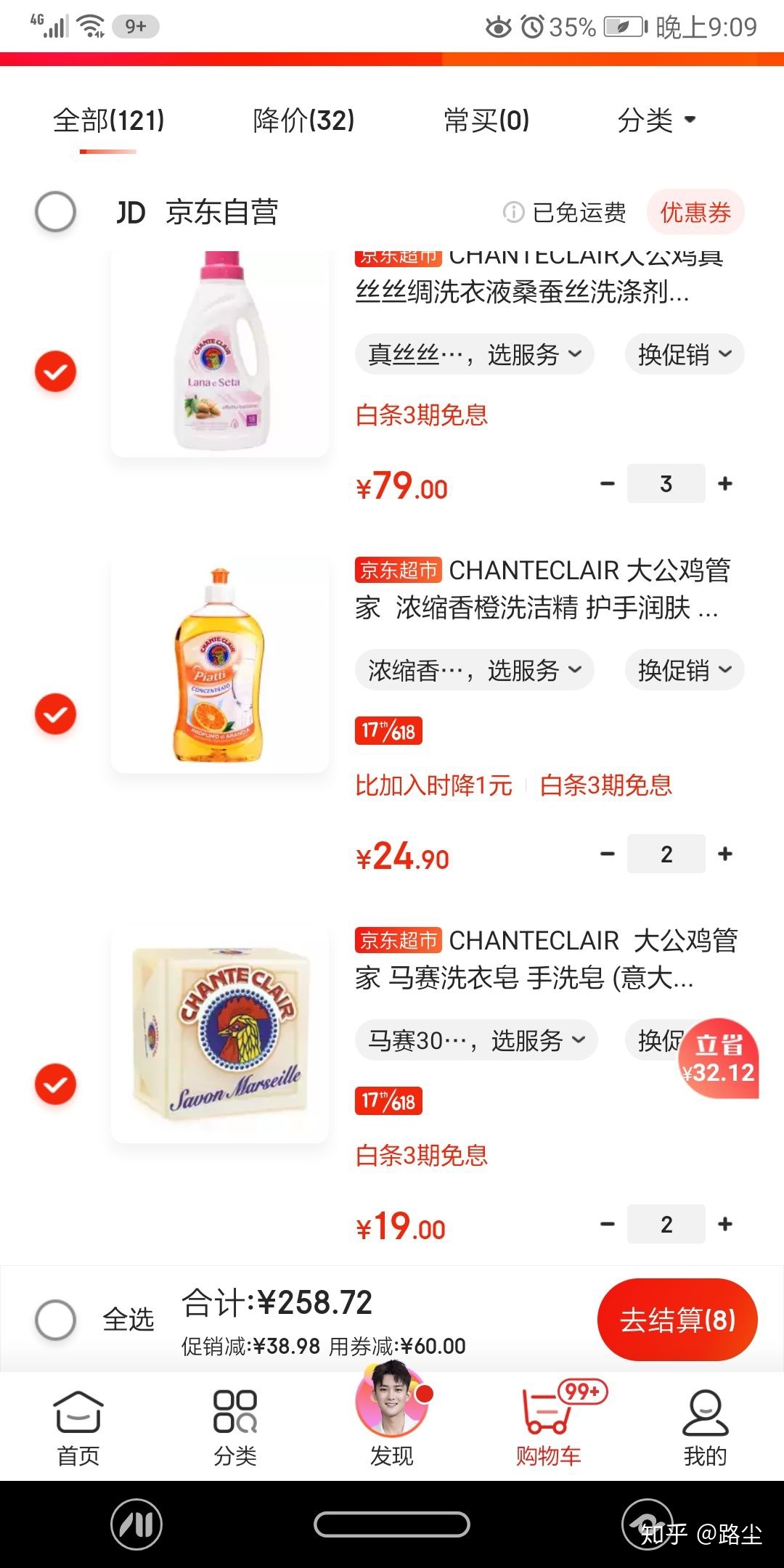Expand 真丝丝…，选服务 options
This screenshot has height=1568, width=784.
[475, 354]
